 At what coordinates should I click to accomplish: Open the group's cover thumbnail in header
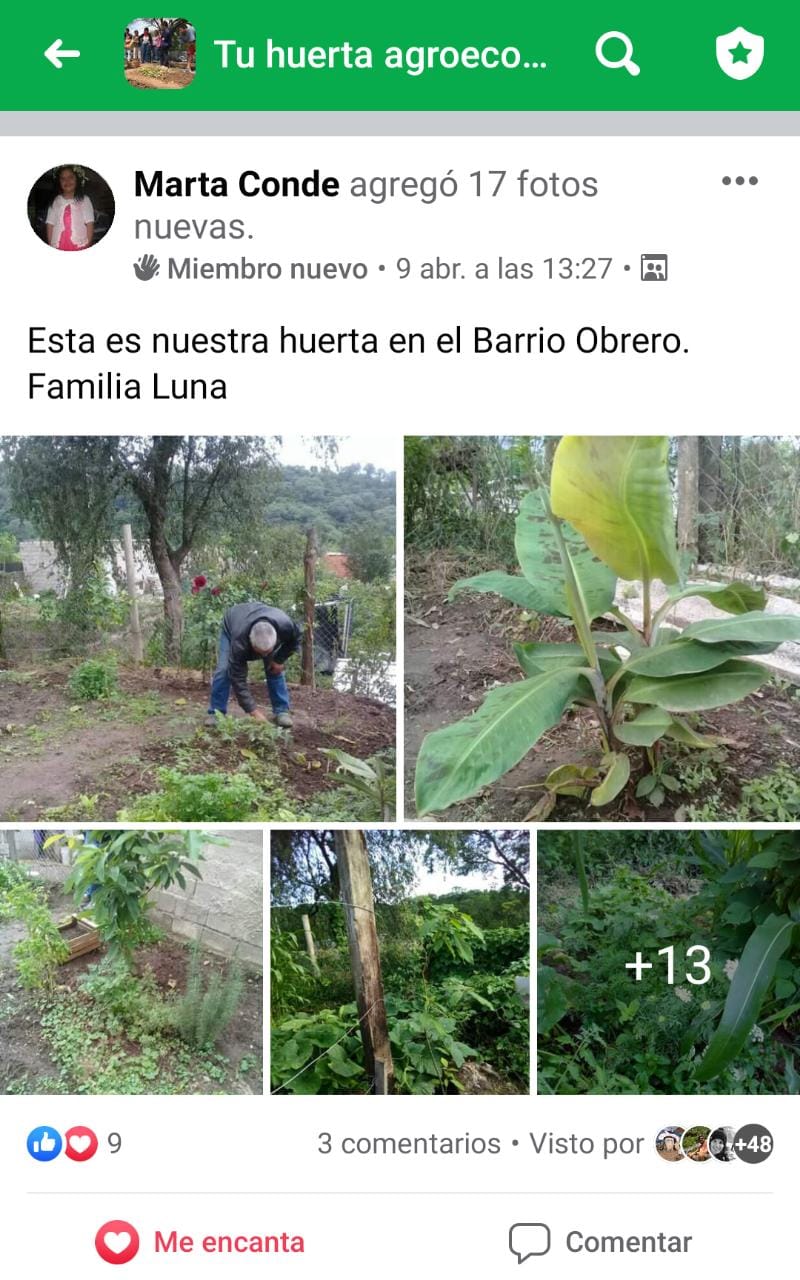(x=159, y=54)
